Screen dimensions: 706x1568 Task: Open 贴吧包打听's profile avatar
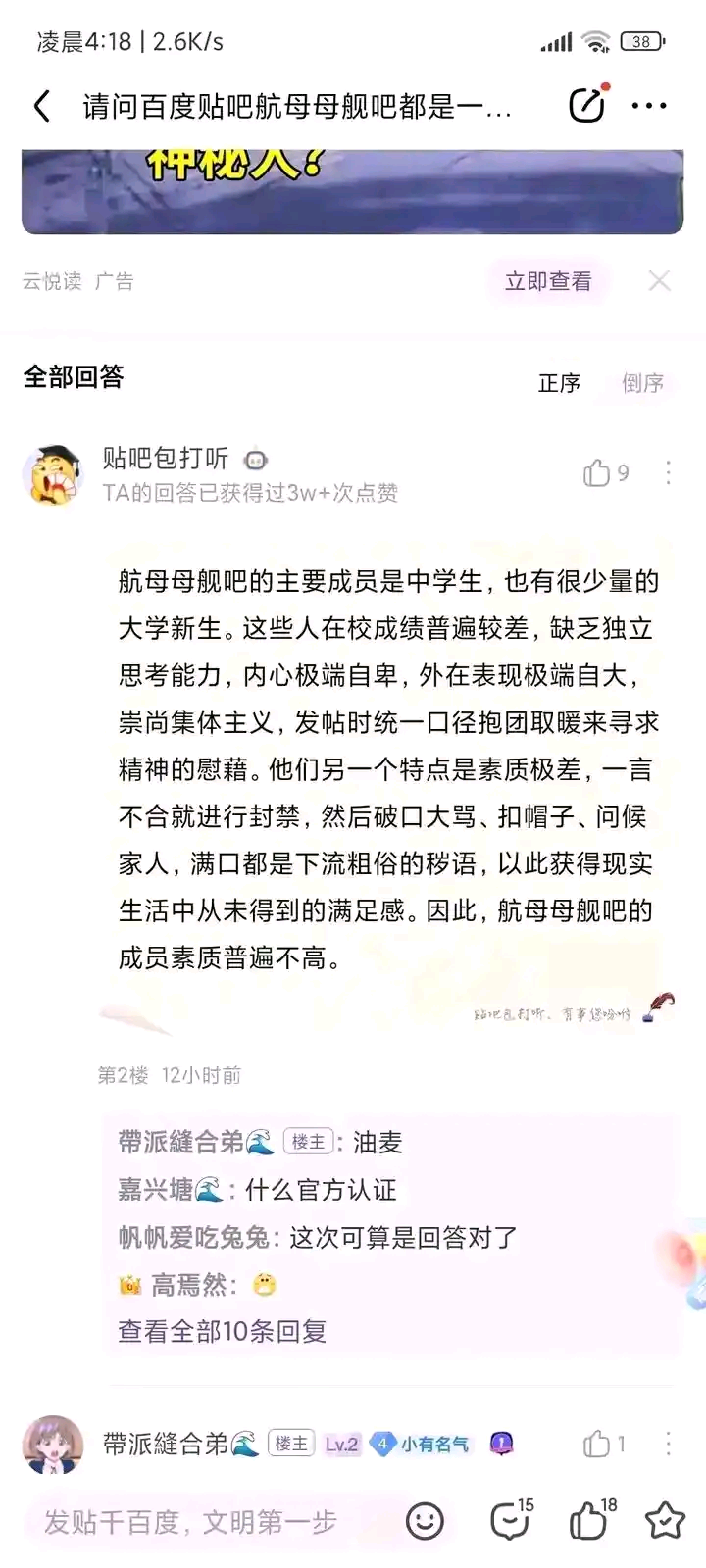53,473
